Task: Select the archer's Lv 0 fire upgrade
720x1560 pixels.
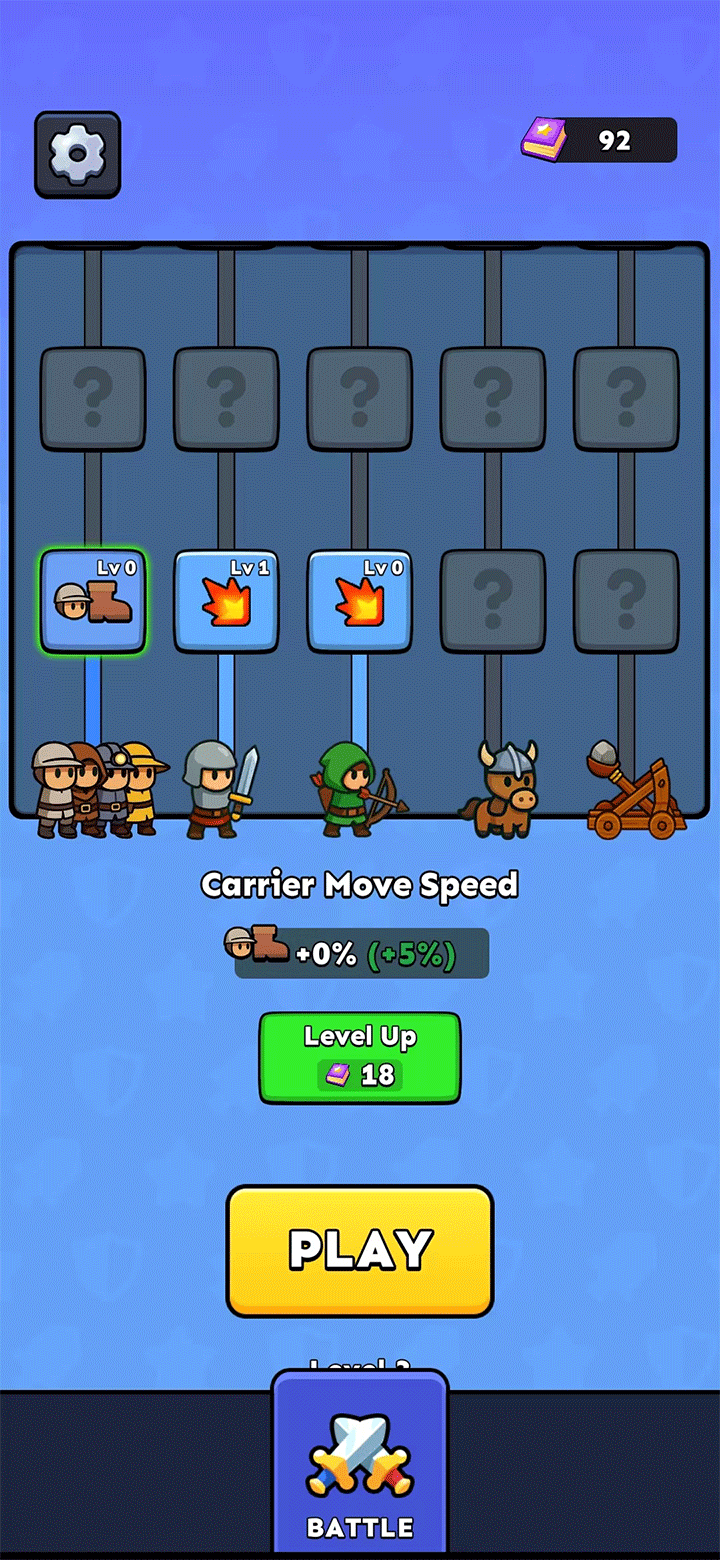Action: (359, 601)
